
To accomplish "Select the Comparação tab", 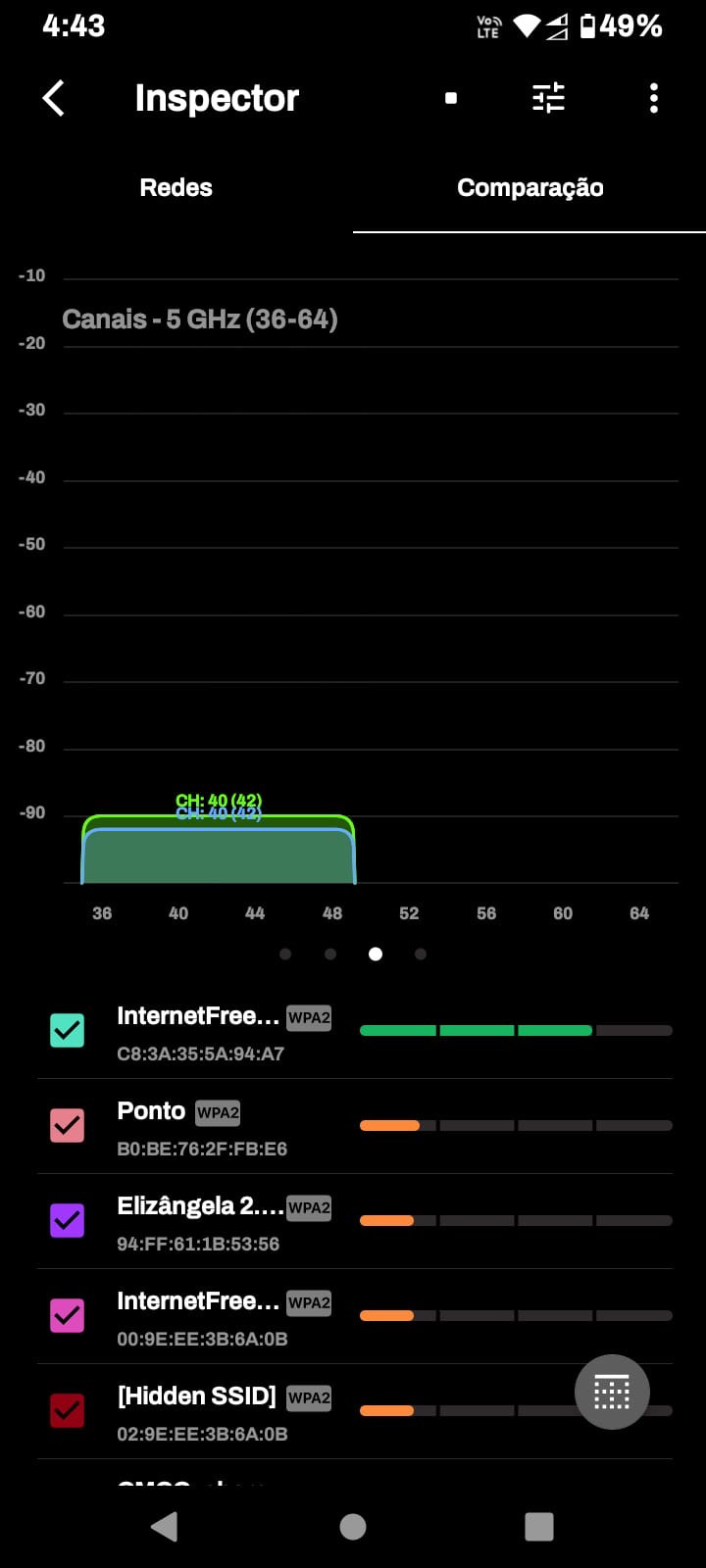I will [x=529, y=187].
